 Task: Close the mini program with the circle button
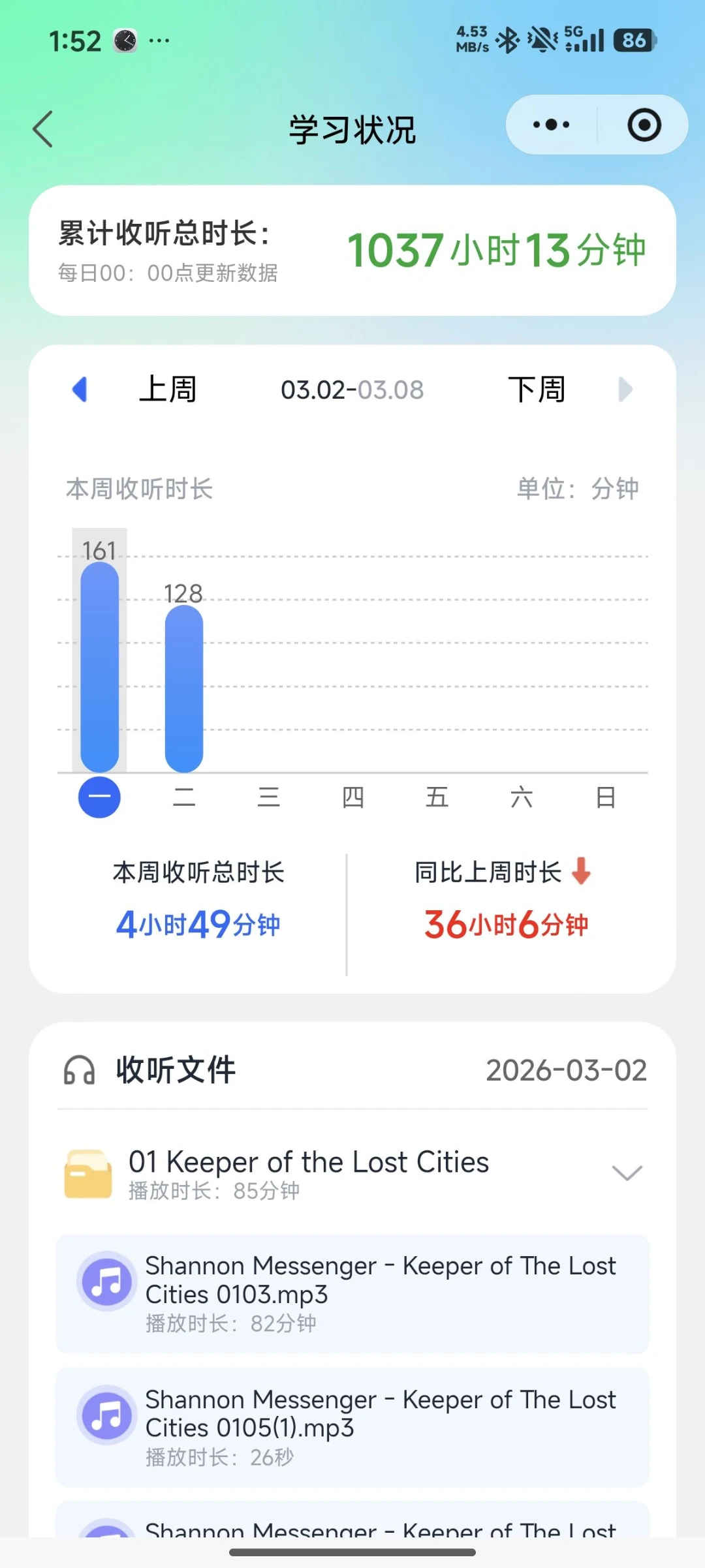(644, 125)
